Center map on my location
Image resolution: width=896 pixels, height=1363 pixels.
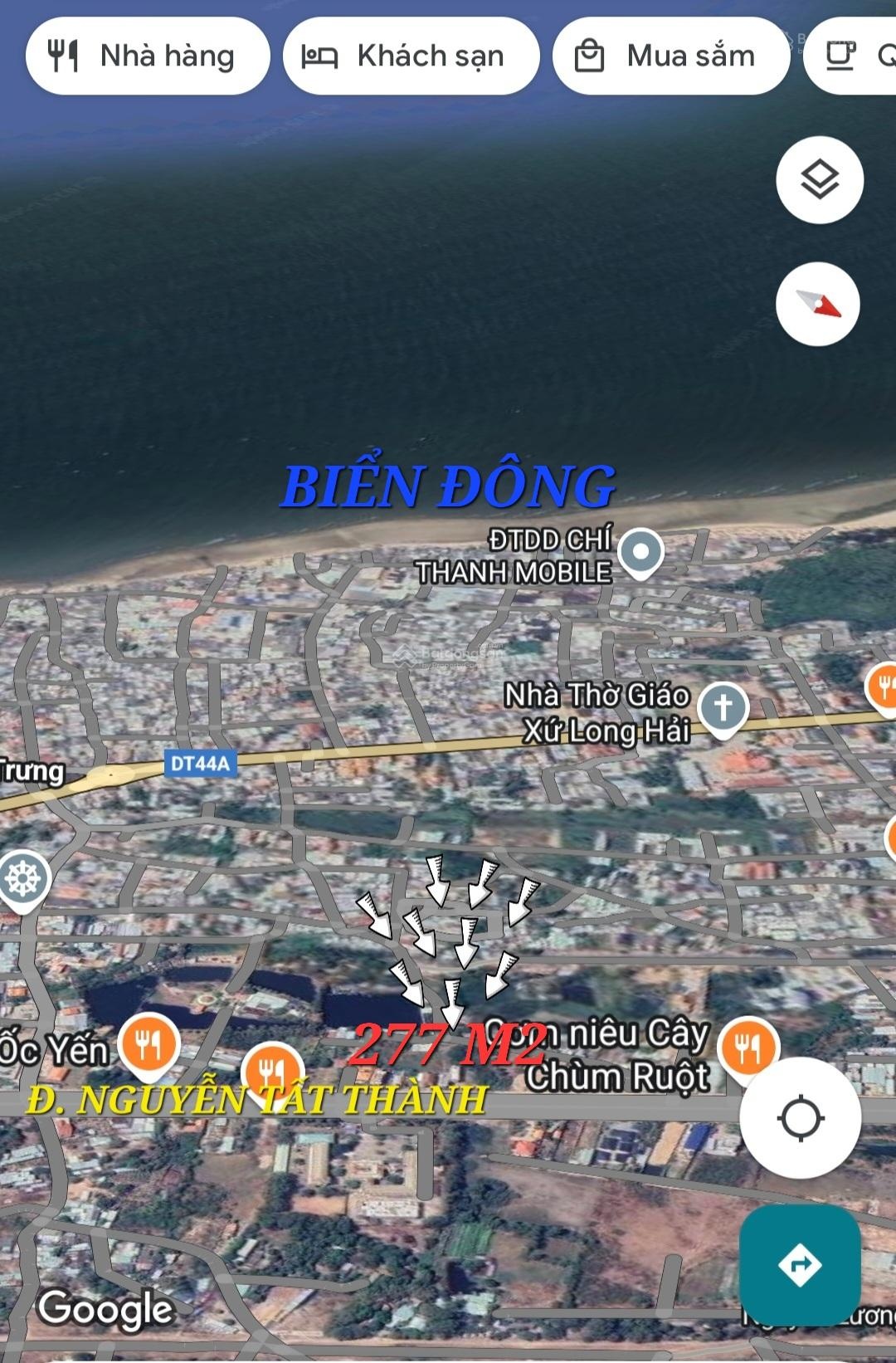800,1118
